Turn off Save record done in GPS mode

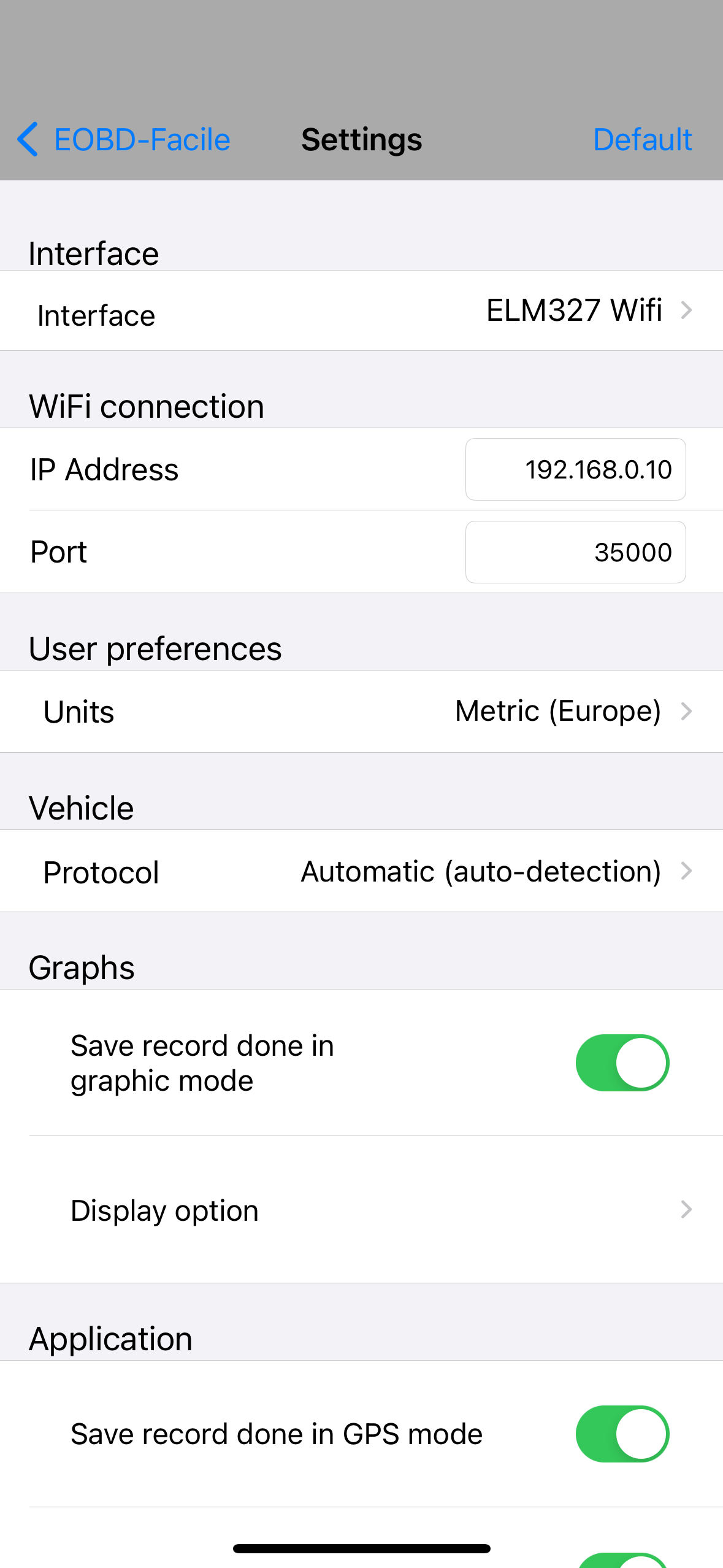(622, 1434)
